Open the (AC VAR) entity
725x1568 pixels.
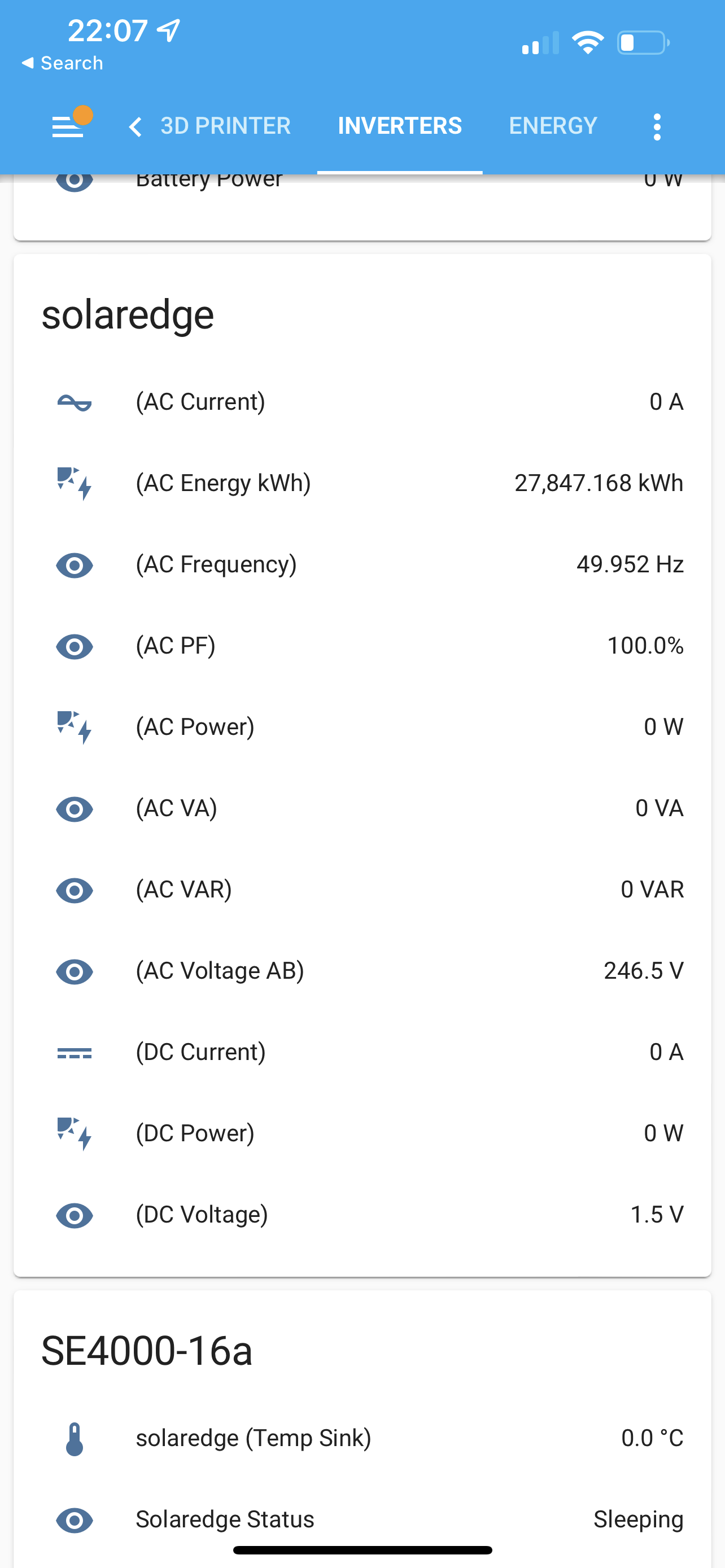[363, 890]
